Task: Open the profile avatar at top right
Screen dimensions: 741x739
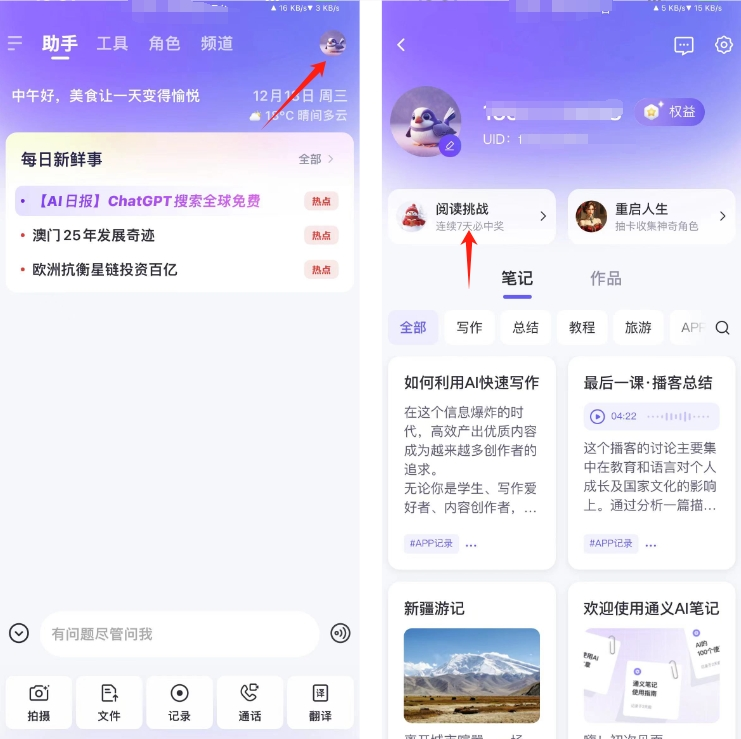Action: (332, 44)
